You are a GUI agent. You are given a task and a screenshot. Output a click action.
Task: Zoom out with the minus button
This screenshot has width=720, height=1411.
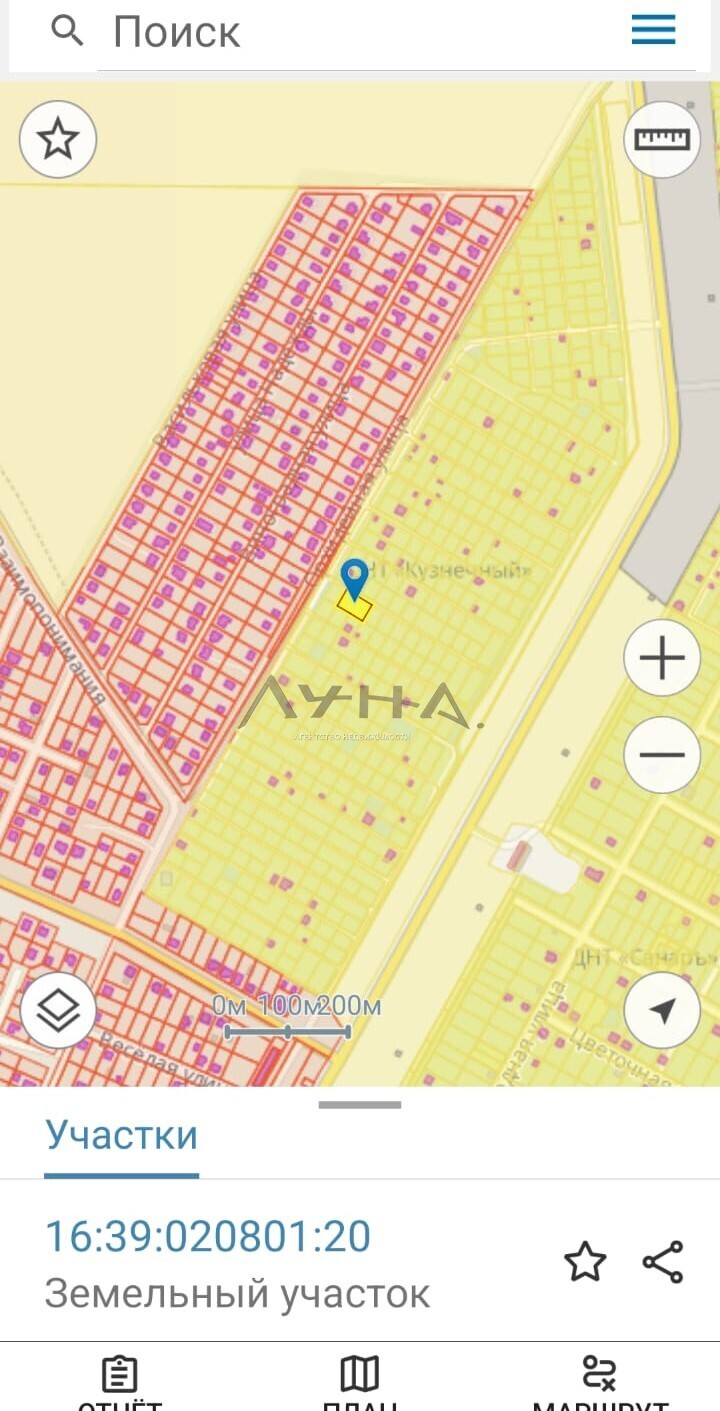coord(662,755)
